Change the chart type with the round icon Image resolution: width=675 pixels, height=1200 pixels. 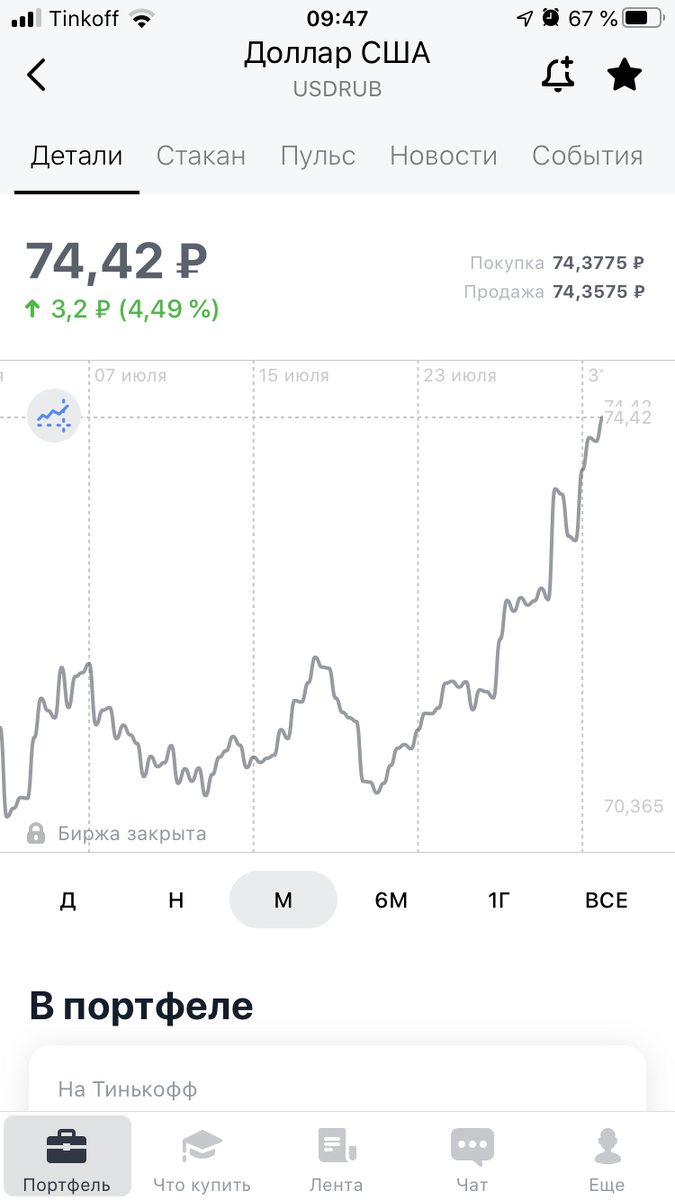point(53,415)
